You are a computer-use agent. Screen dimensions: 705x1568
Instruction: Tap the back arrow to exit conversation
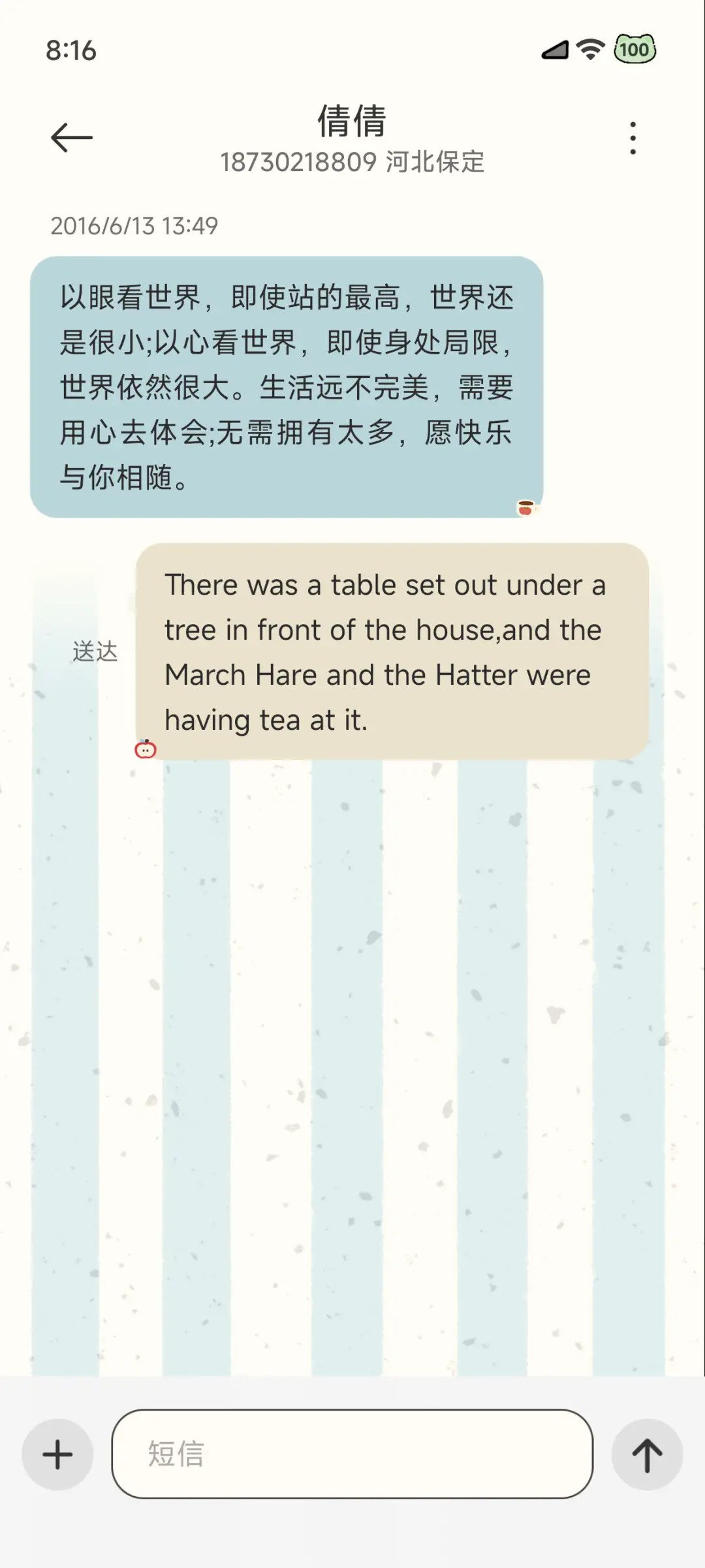[70, 137]
